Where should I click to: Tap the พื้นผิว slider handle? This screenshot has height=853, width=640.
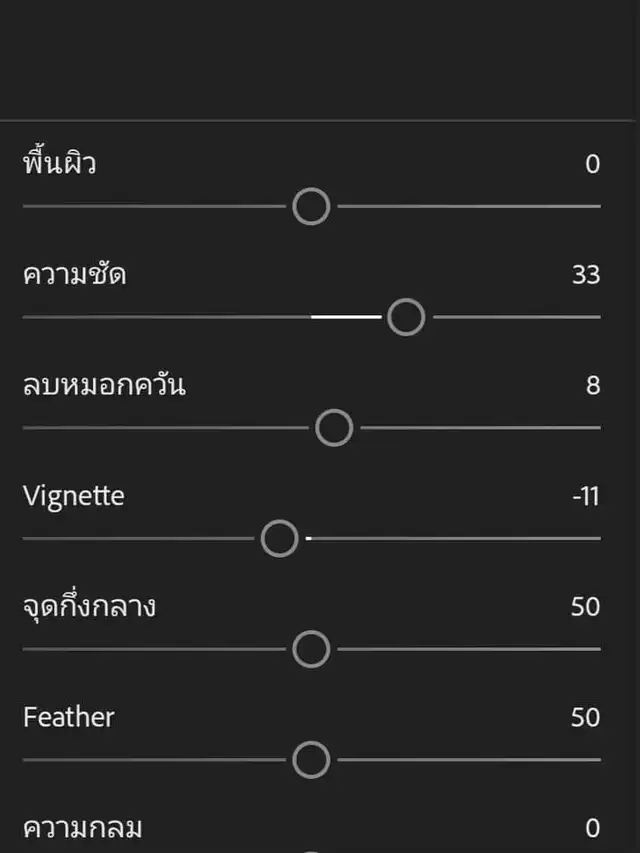click(311, 207)
